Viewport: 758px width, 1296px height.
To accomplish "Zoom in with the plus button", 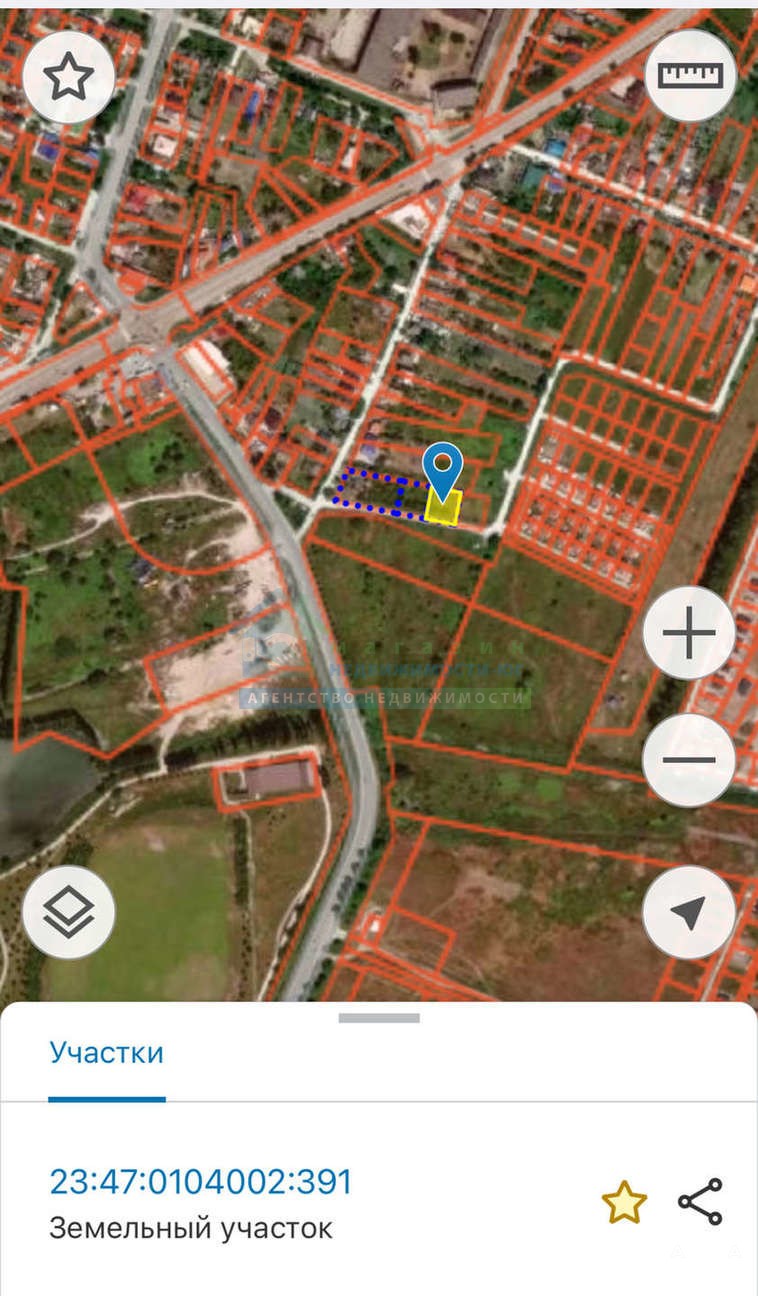I will 689,633.
